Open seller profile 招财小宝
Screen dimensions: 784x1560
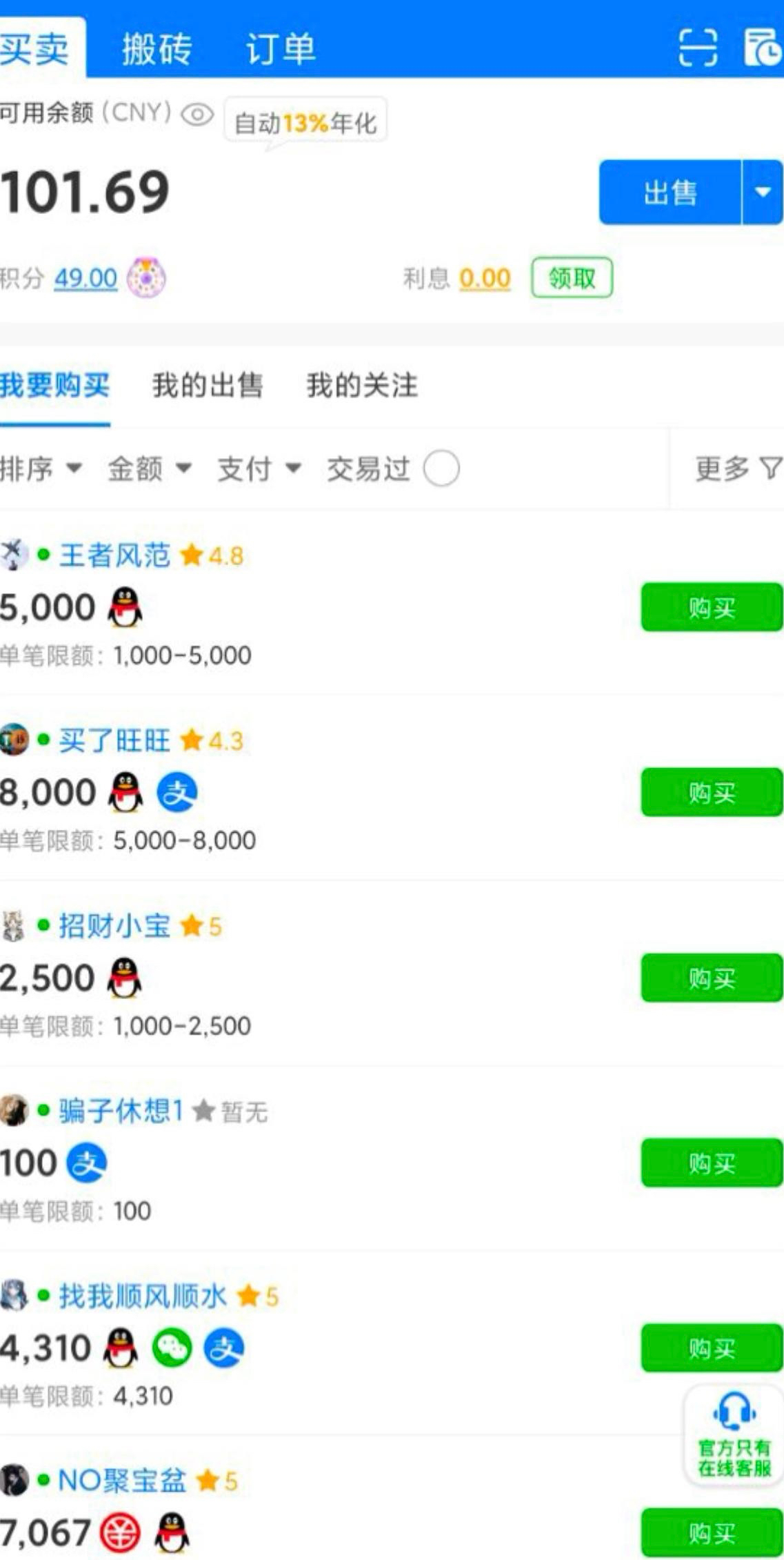pyautogui.click(x=114, y=925)
